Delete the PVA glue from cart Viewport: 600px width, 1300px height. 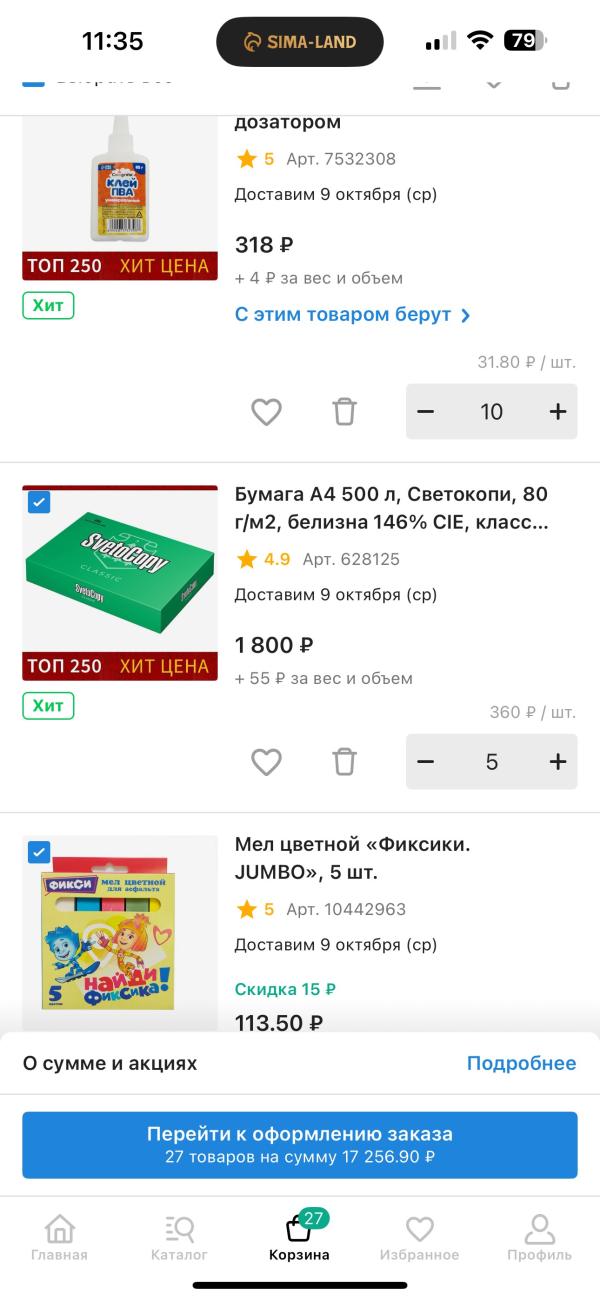click(x=344, y=412)
